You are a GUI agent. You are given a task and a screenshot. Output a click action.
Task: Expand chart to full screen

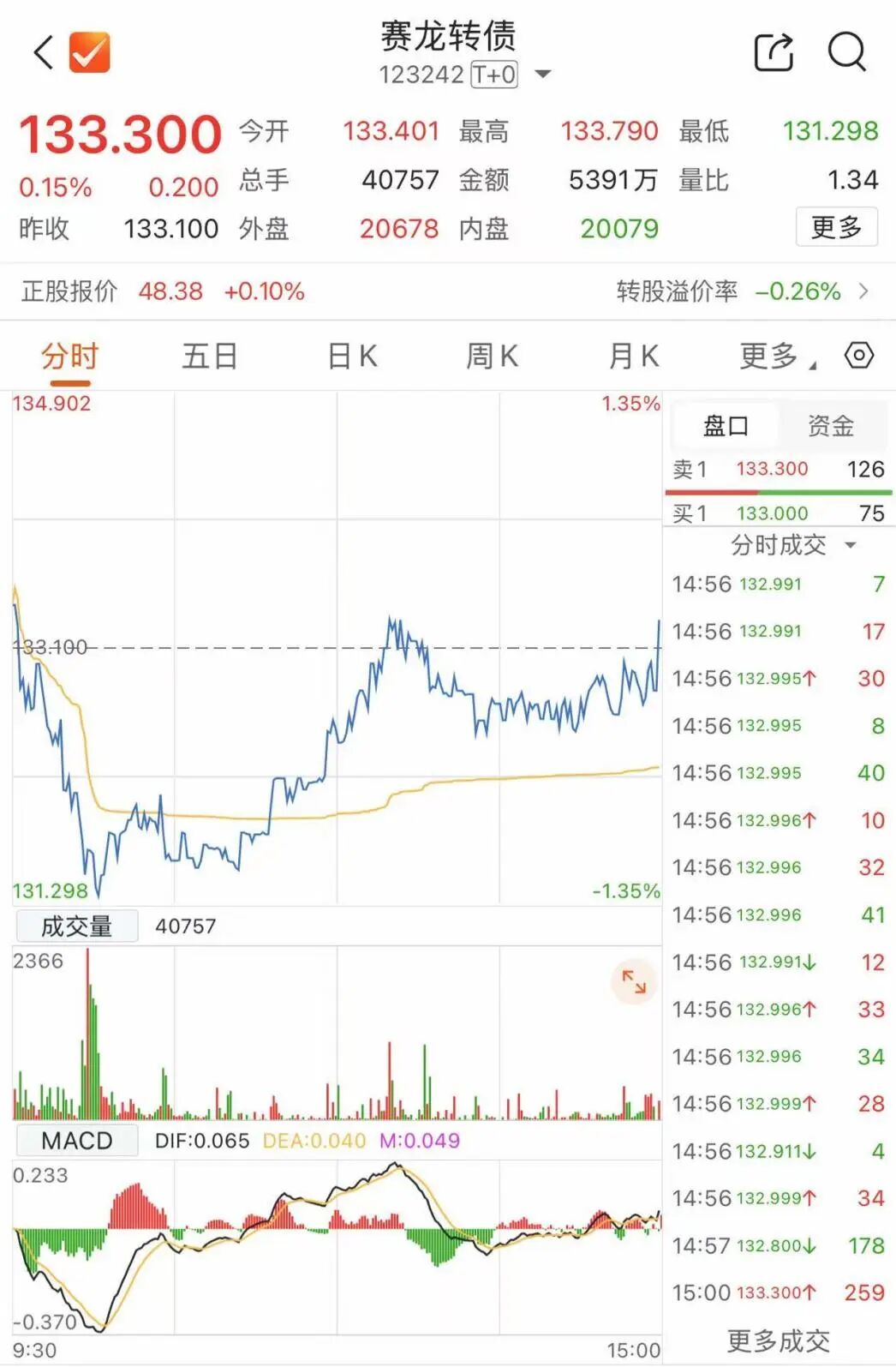tap(633, 981)
